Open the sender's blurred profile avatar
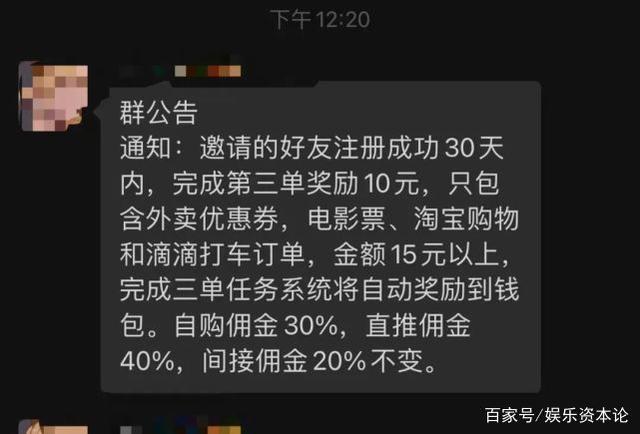The height and width of the screenshot is (434, 640). (x=52, y=97)
